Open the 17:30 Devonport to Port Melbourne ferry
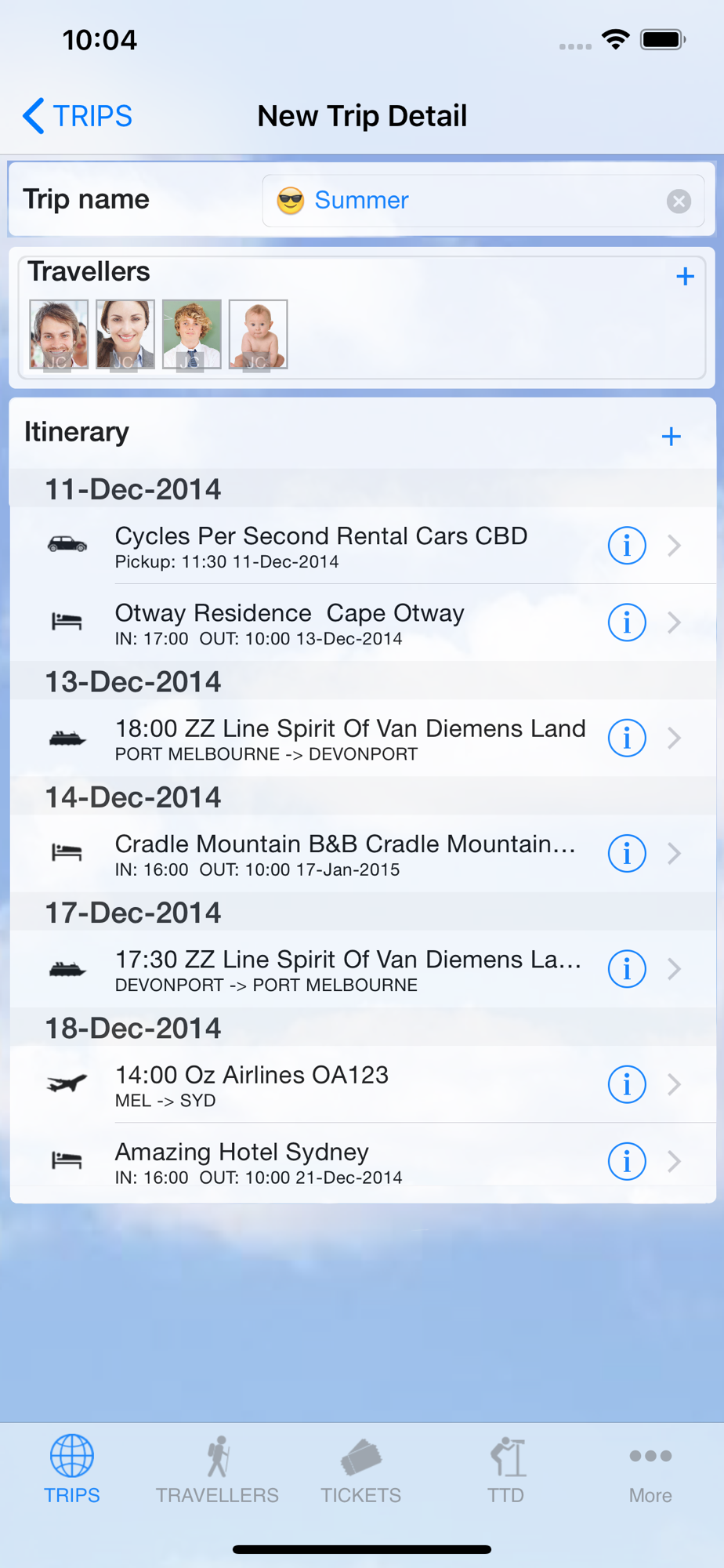 (348, 969)
